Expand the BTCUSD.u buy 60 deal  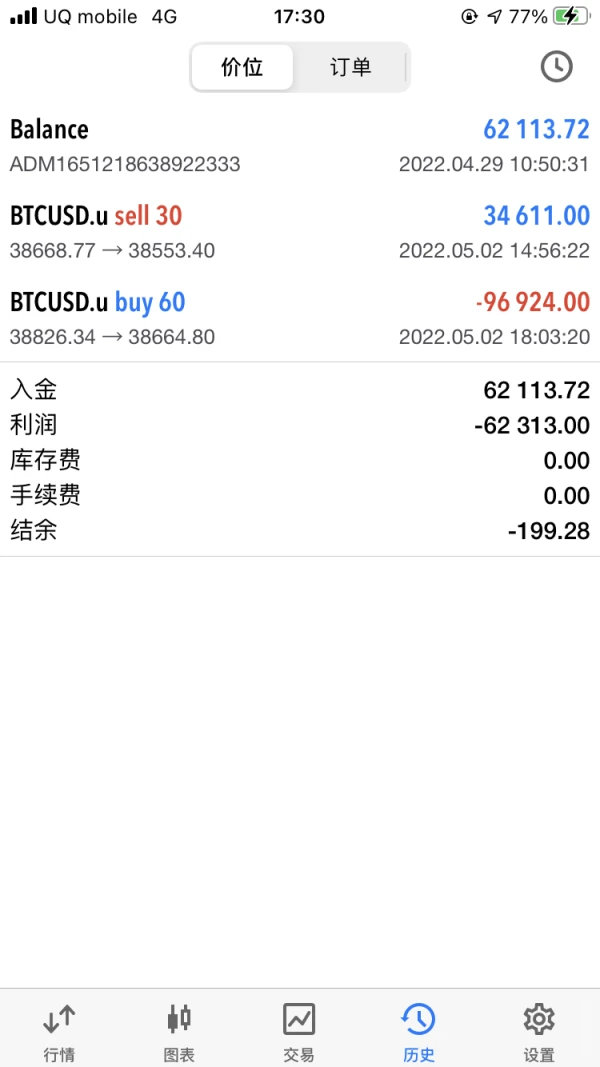[300, 319]
